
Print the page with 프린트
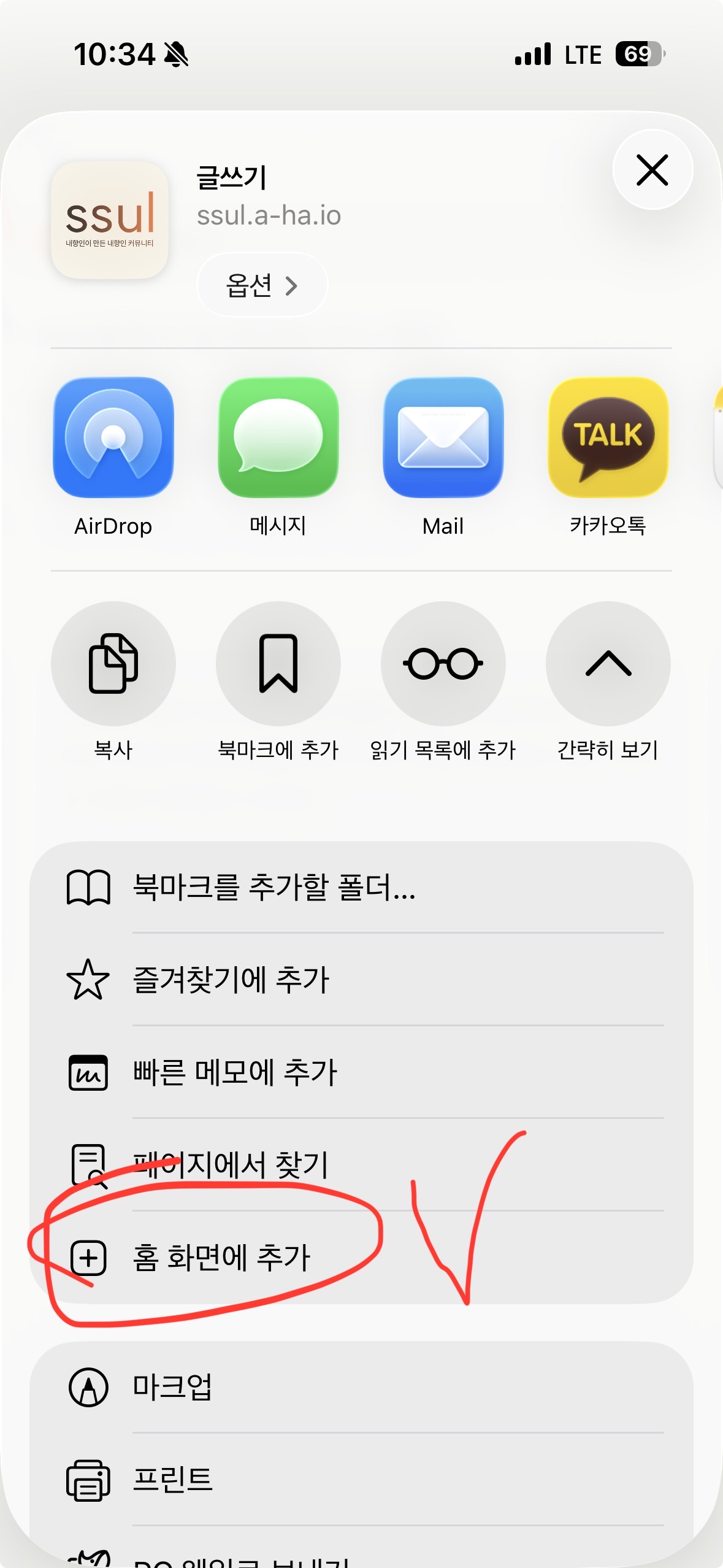pos(361,1480)
